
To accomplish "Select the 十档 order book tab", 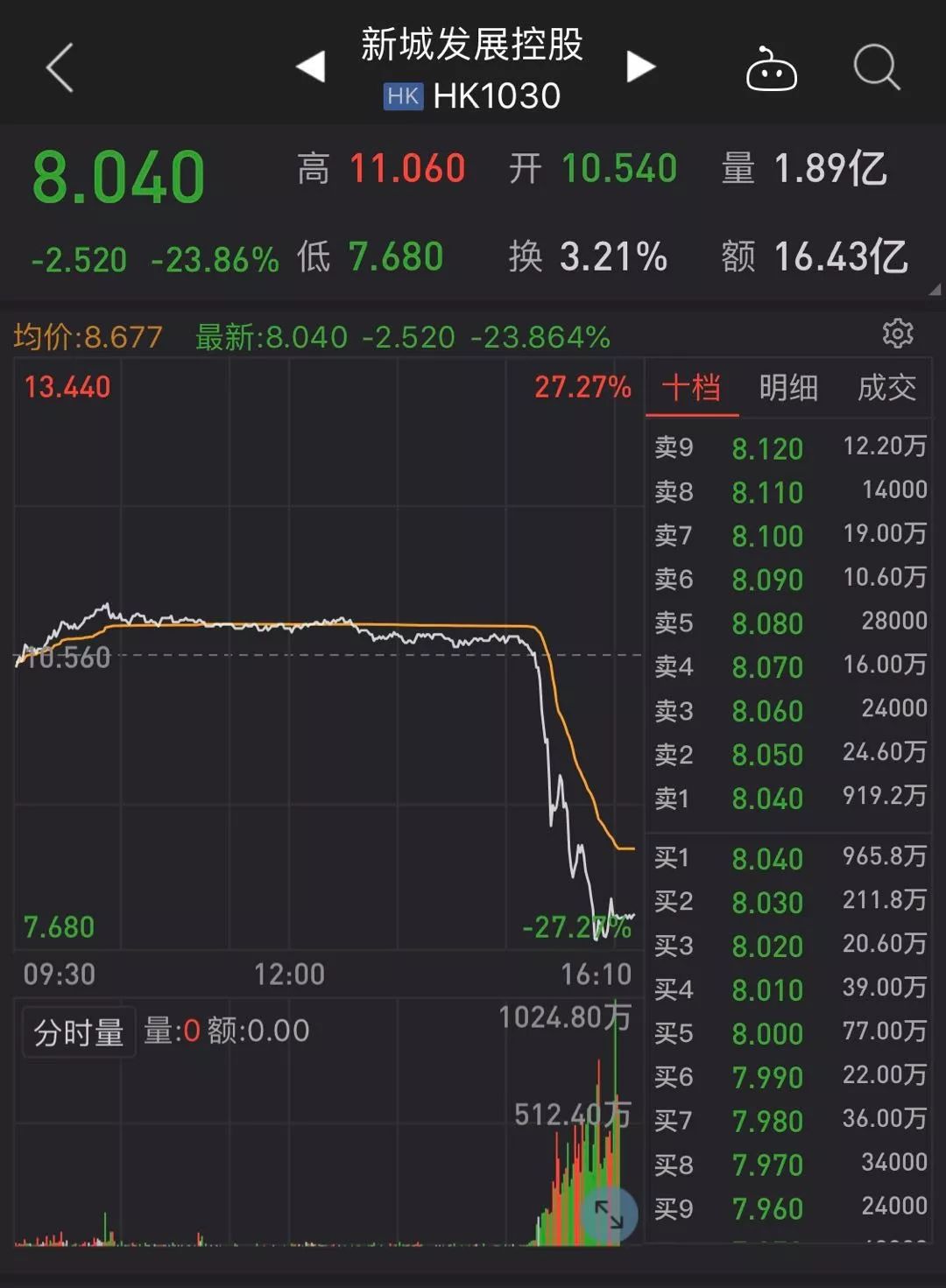I will (691, 387).
